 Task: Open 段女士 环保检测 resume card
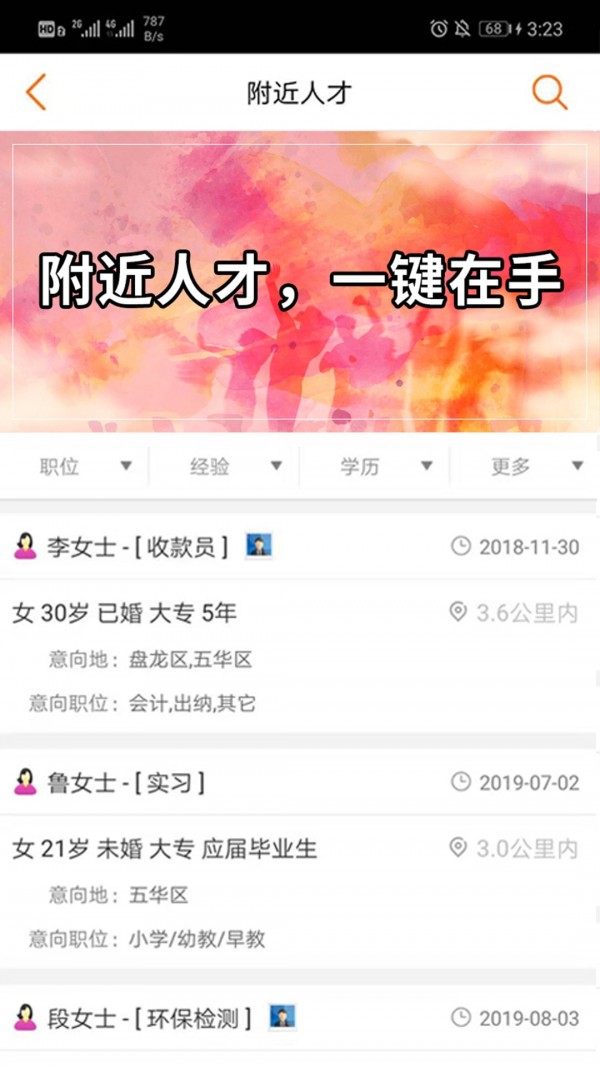click(300, 1020)
